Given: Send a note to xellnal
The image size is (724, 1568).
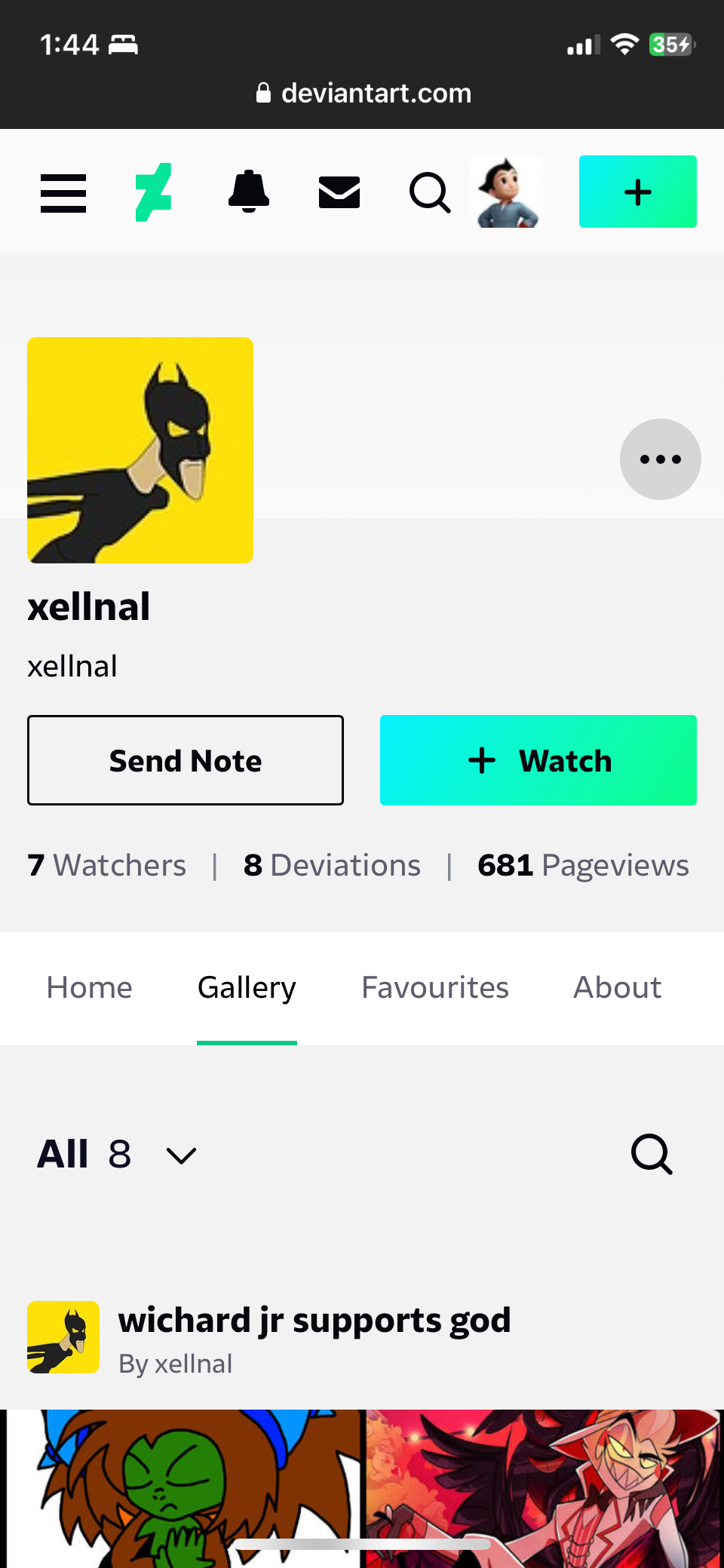Looking at the screenshot, I should click(x=186, y=760).
